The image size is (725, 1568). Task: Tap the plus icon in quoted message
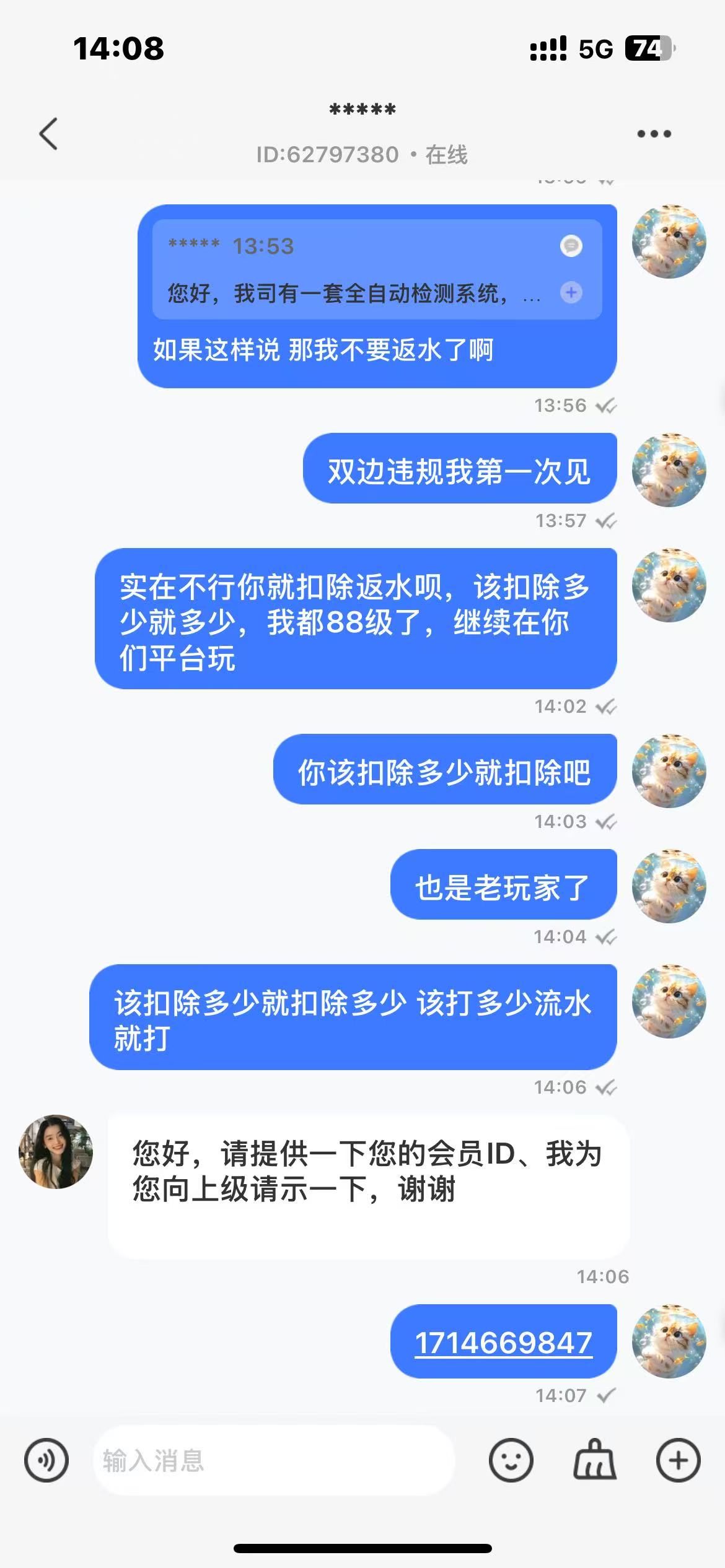571,292
